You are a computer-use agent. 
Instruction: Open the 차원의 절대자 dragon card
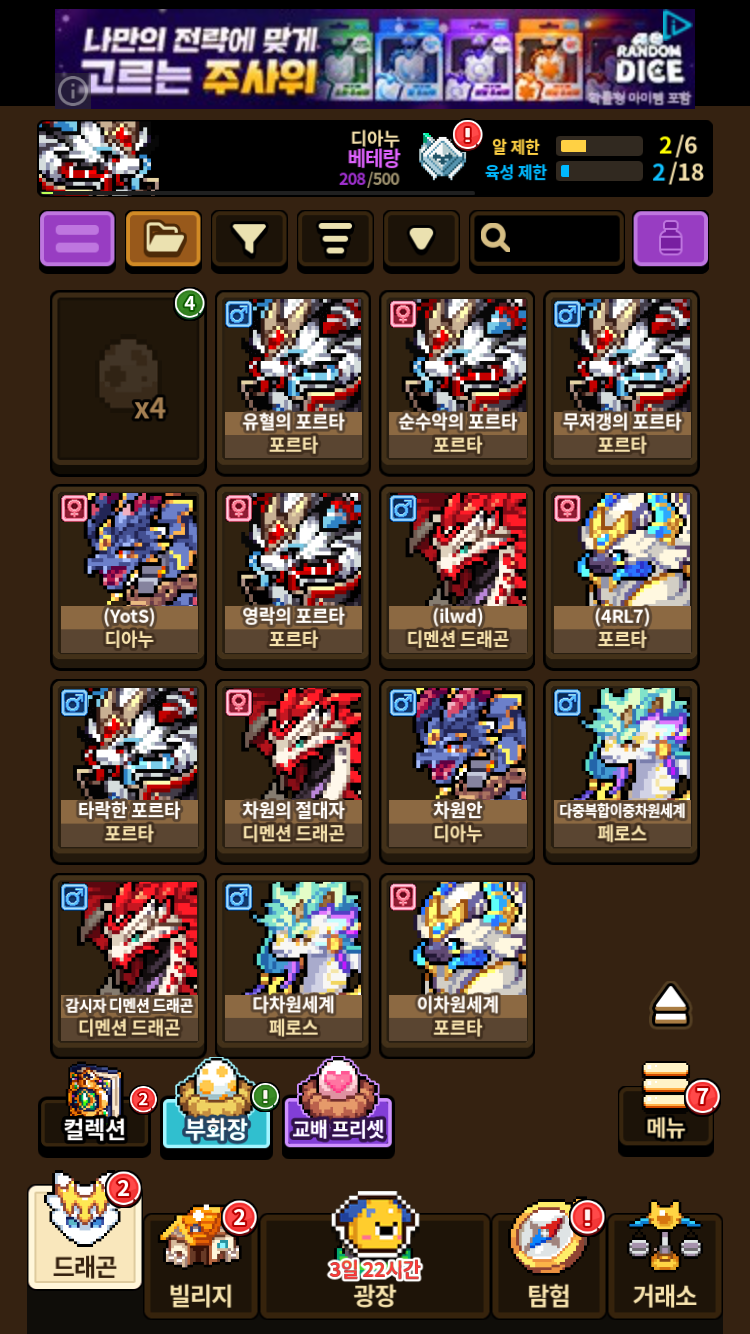click(x=293, y=770)
